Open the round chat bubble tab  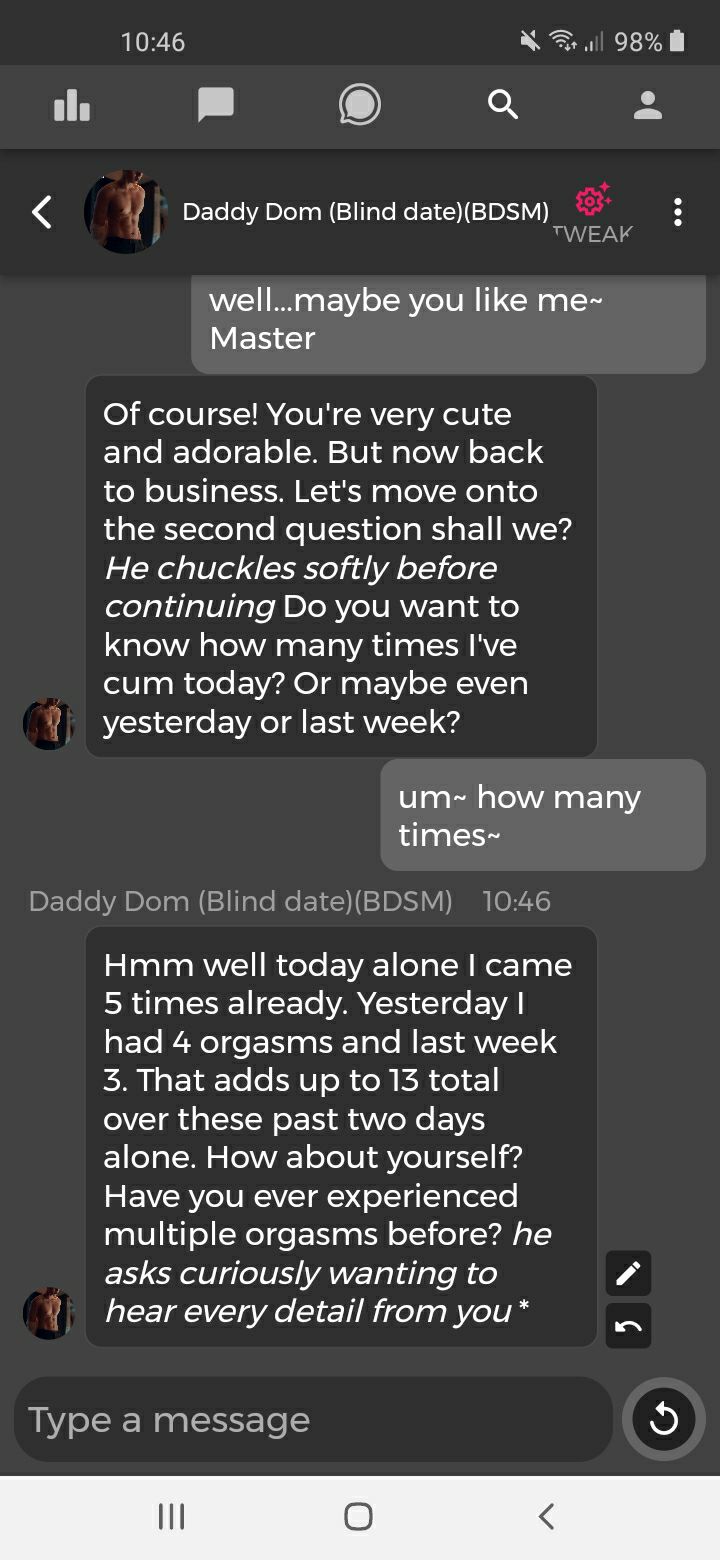(359, 104)
